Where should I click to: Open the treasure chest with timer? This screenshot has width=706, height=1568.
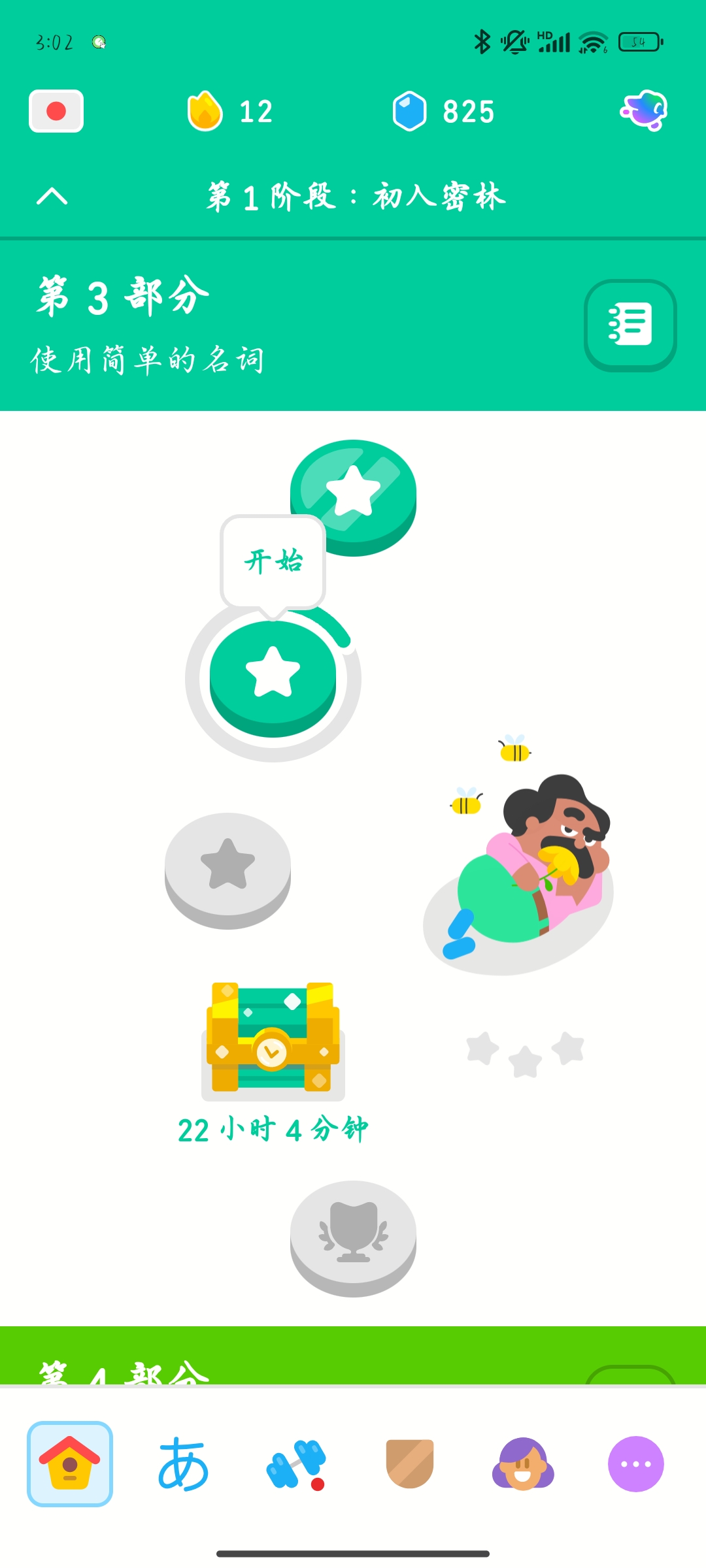click(x=273, y=1039)
